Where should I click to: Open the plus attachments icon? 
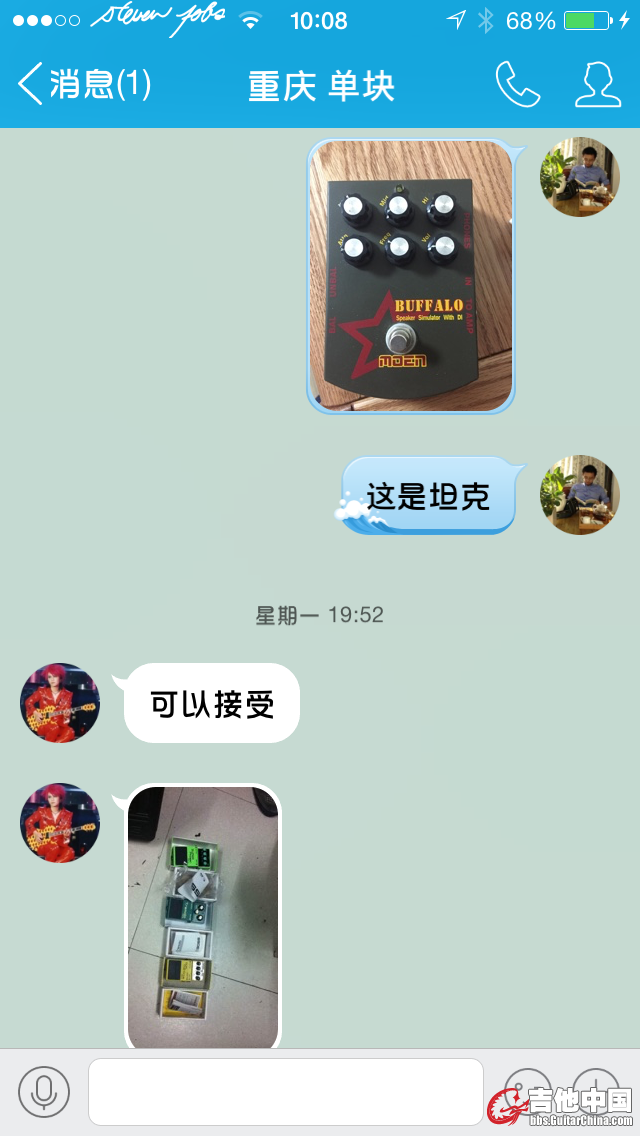click(598, 1090)
